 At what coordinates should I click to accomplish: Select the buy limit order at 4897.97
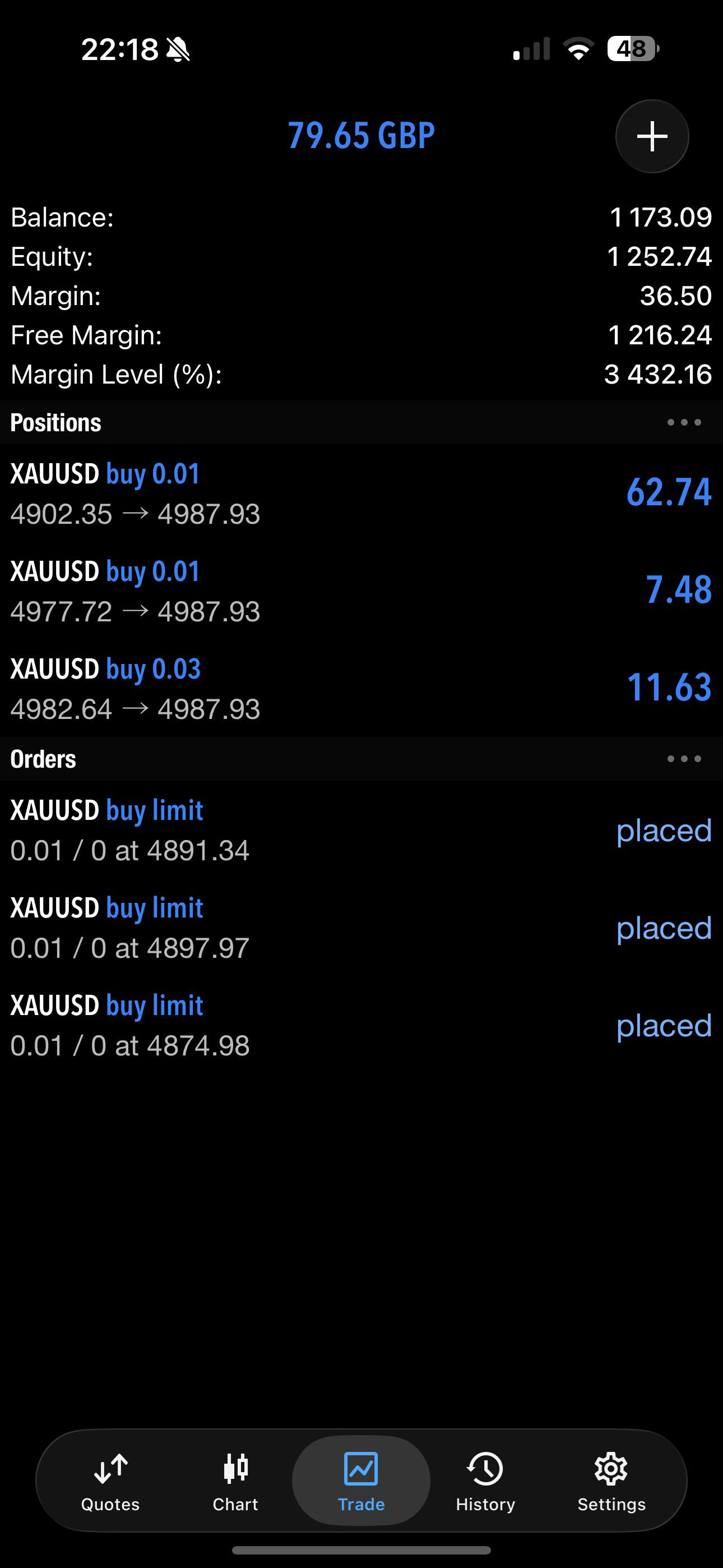361,927
